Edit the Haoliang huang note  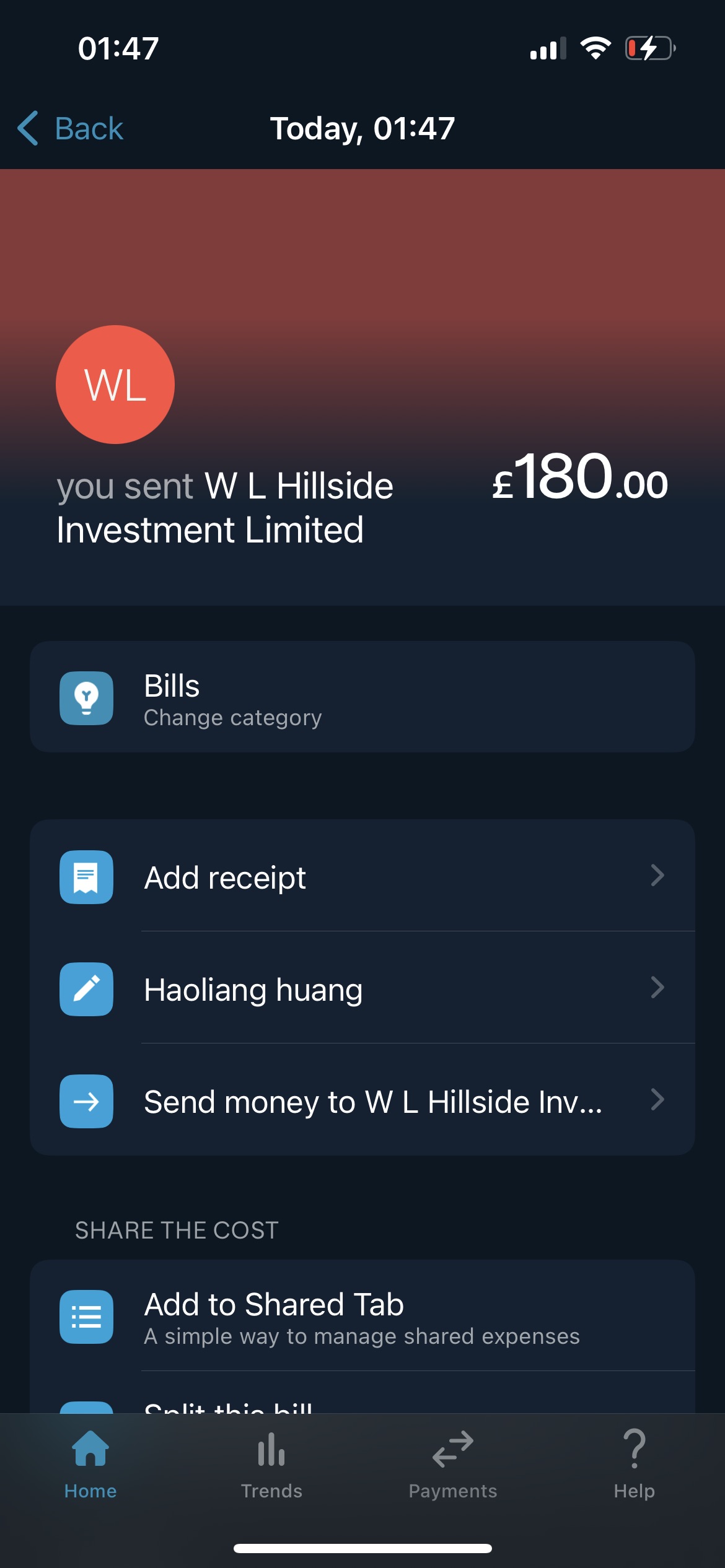pos(362,989)
